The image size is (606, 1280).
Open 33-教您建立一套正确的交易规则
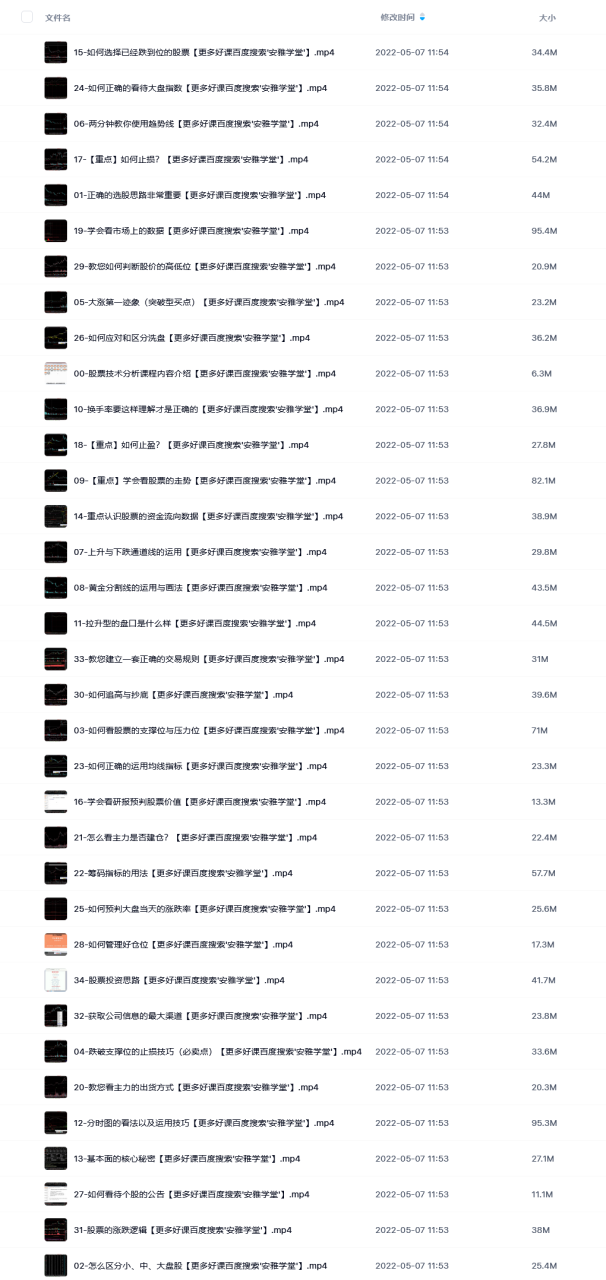[208, 659]
